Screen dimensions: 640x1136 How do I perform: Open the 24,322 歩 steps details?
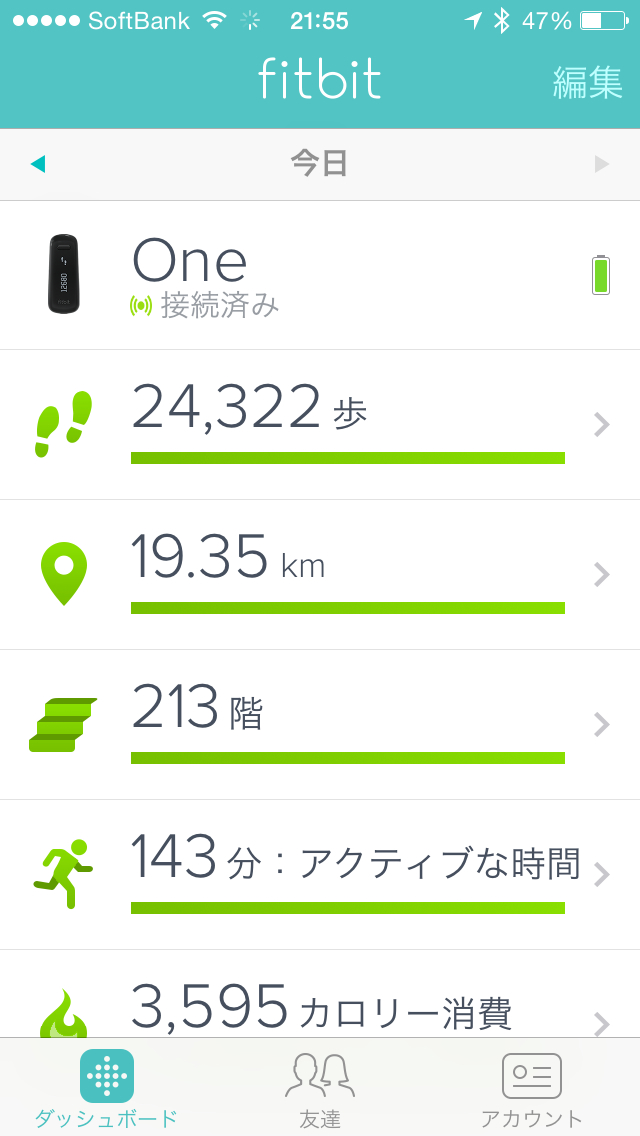[320, 425]
